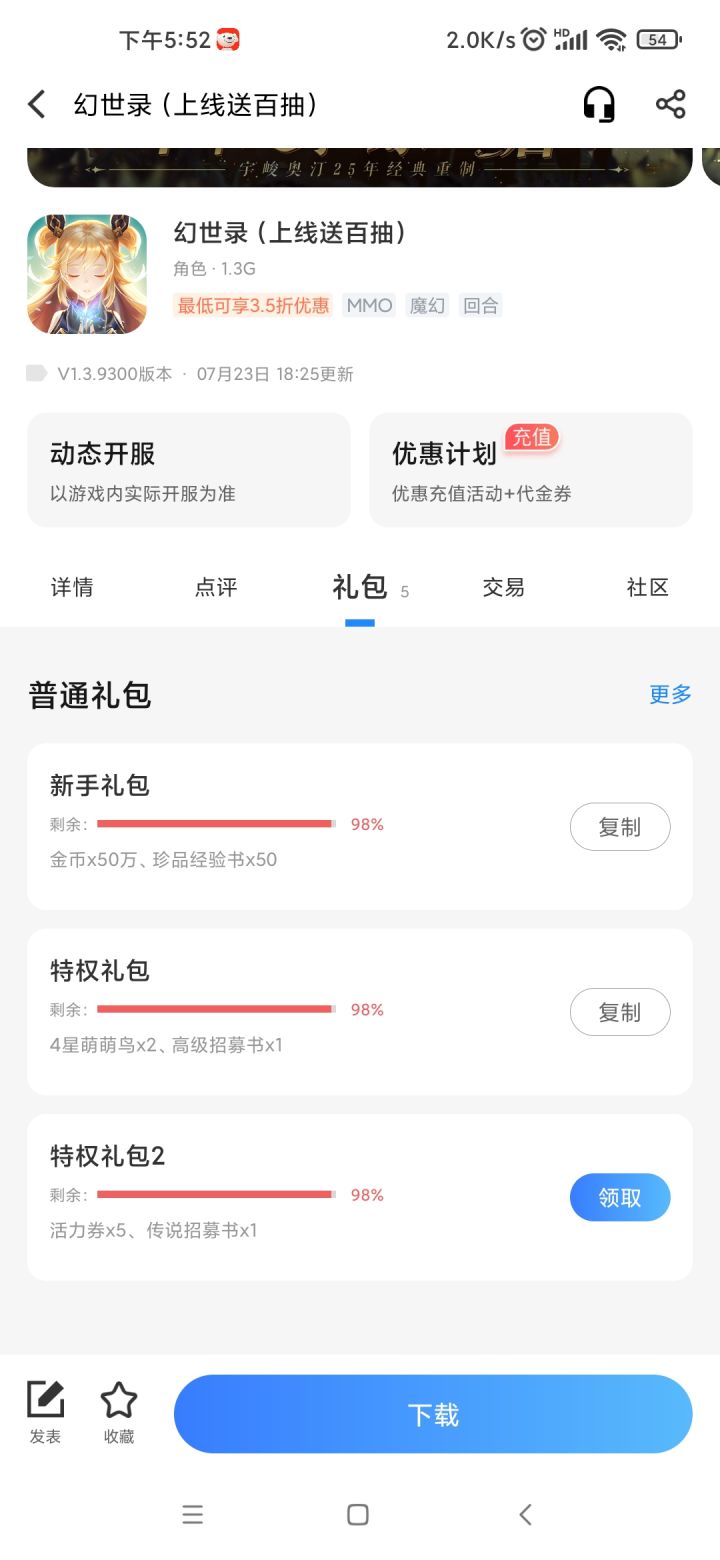Copy the 特权礼包 gift code
This screenshot has height=1560, width=720.
click(x=620, y=1012)
